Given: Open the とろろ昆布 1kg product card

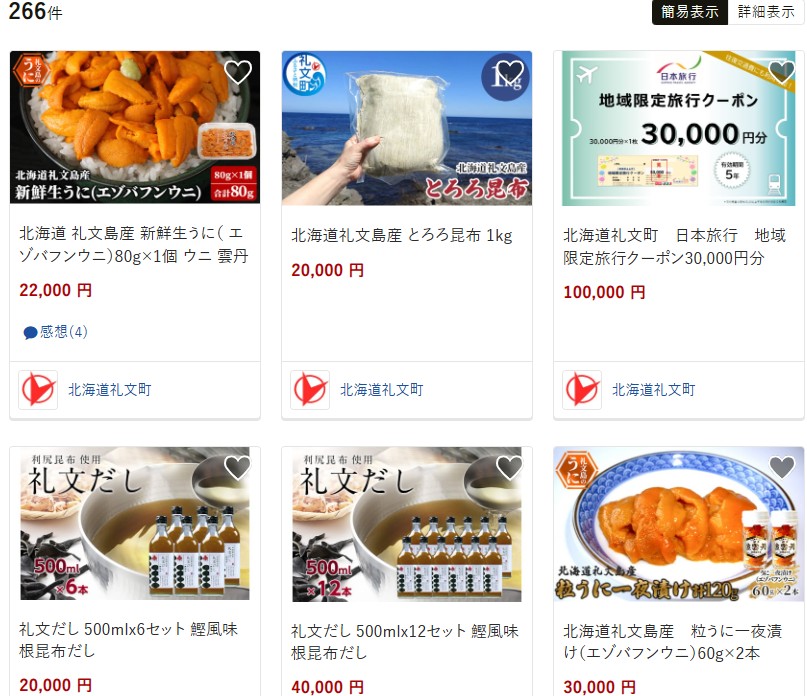Looking at the screenshot, I should click(x=401, y=236).
